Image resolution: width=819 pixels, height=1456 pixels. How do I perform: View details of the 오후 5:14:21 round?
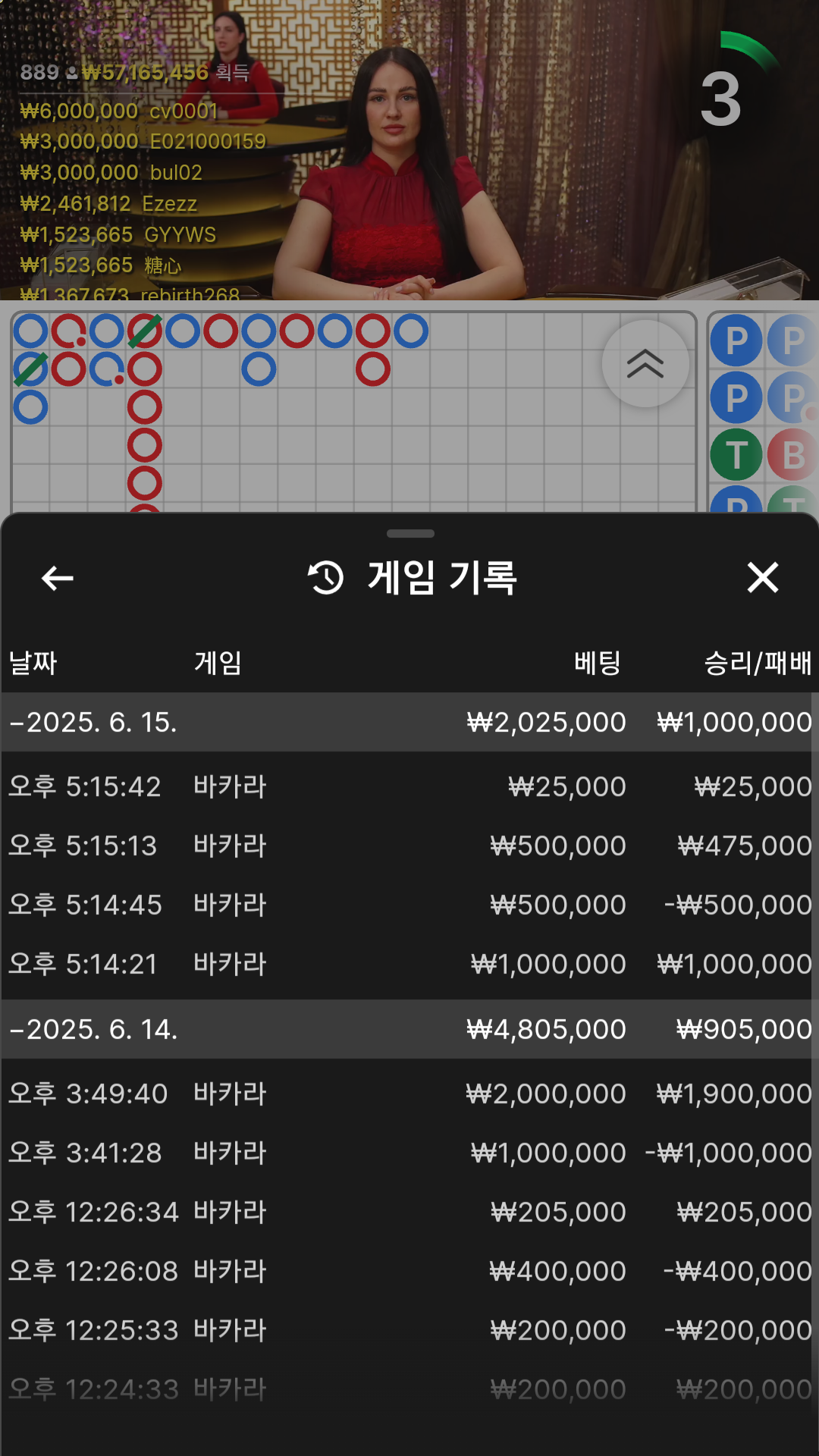click(409, 964)
